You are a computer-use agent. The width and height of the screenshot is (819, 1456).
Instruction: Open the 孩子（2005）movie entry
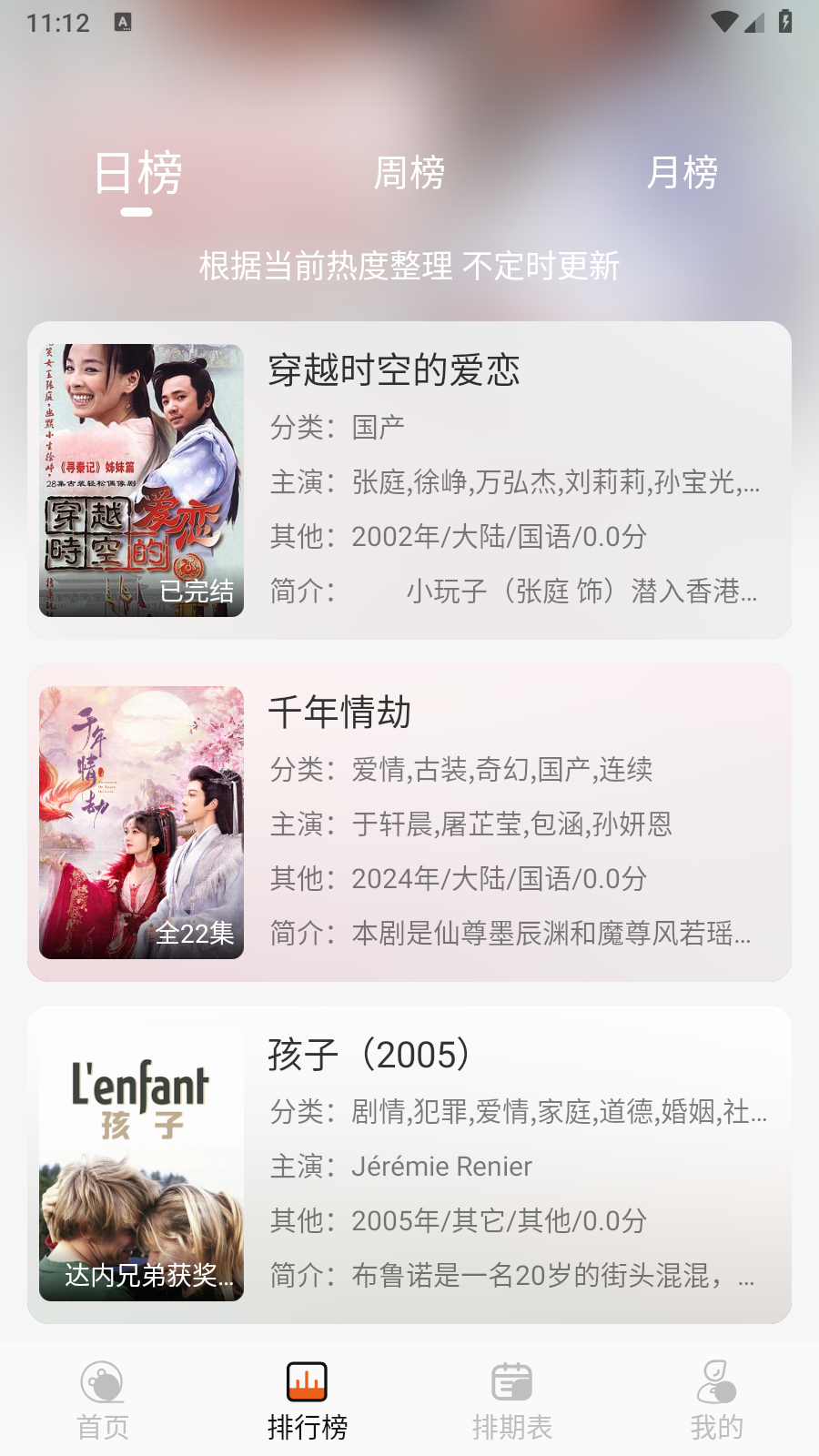369,1056
